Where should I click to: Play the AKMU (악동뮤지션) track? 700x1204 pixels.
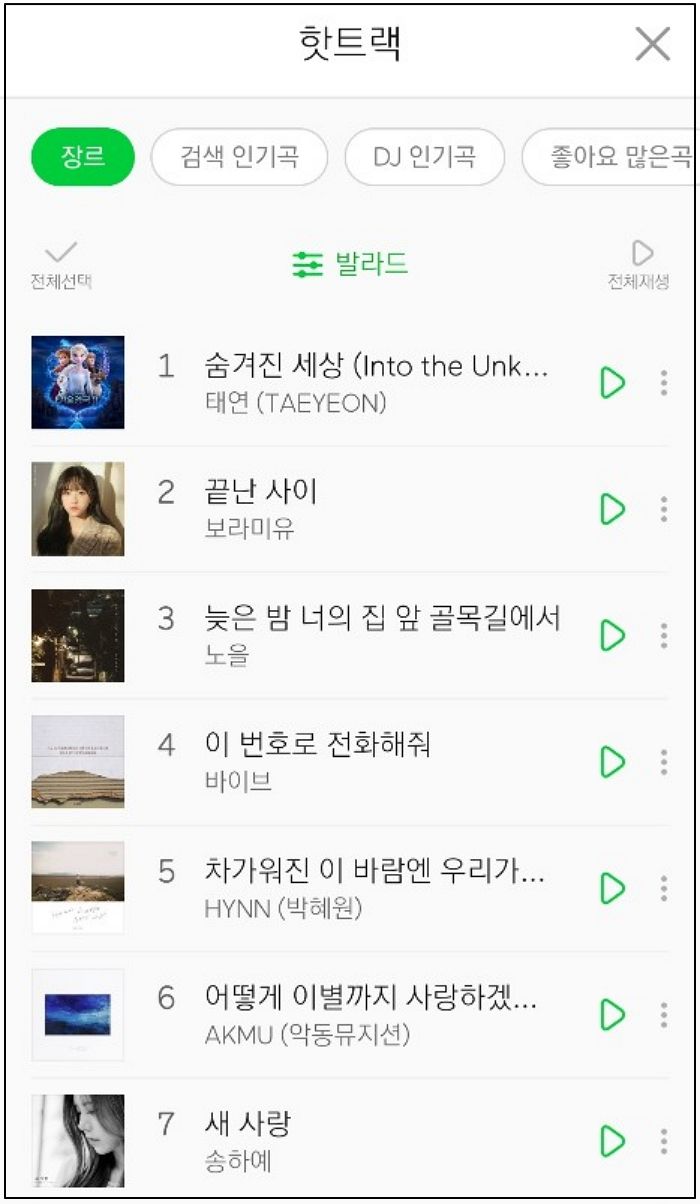612,1015
